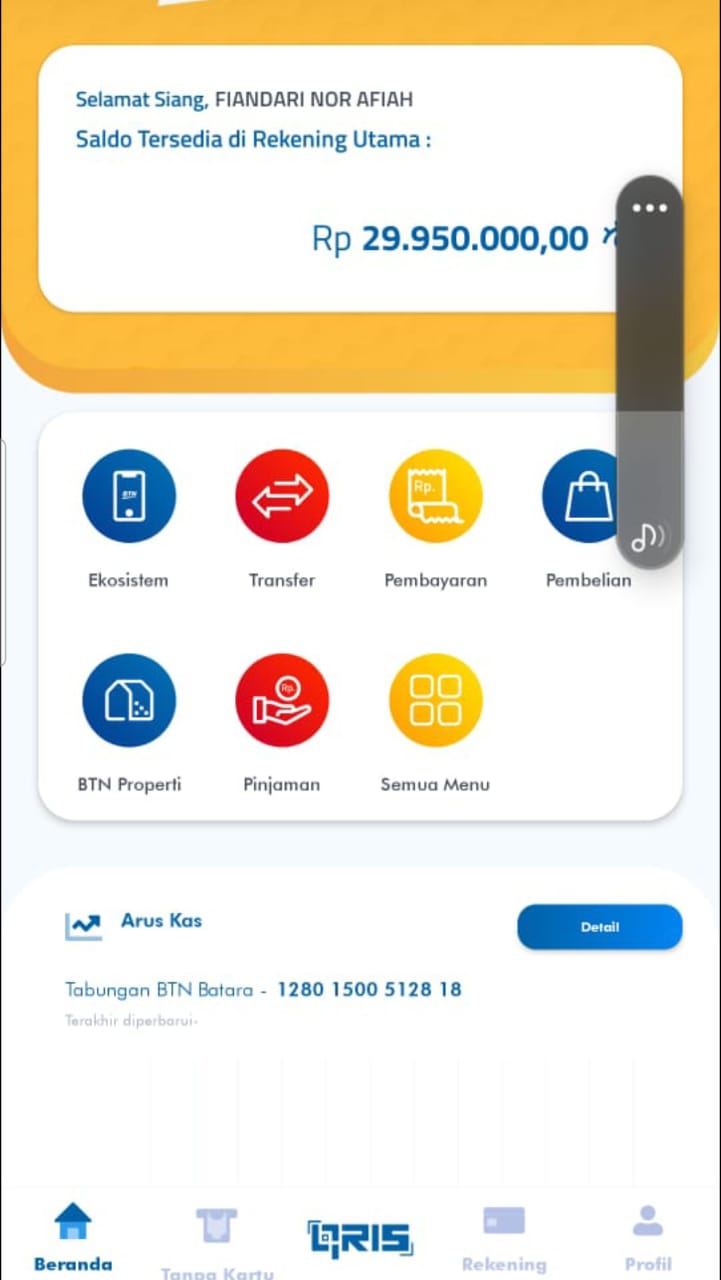Open the Pembayaran payments menu
The width and height of the screenshot is (721, 1280).
435,497
